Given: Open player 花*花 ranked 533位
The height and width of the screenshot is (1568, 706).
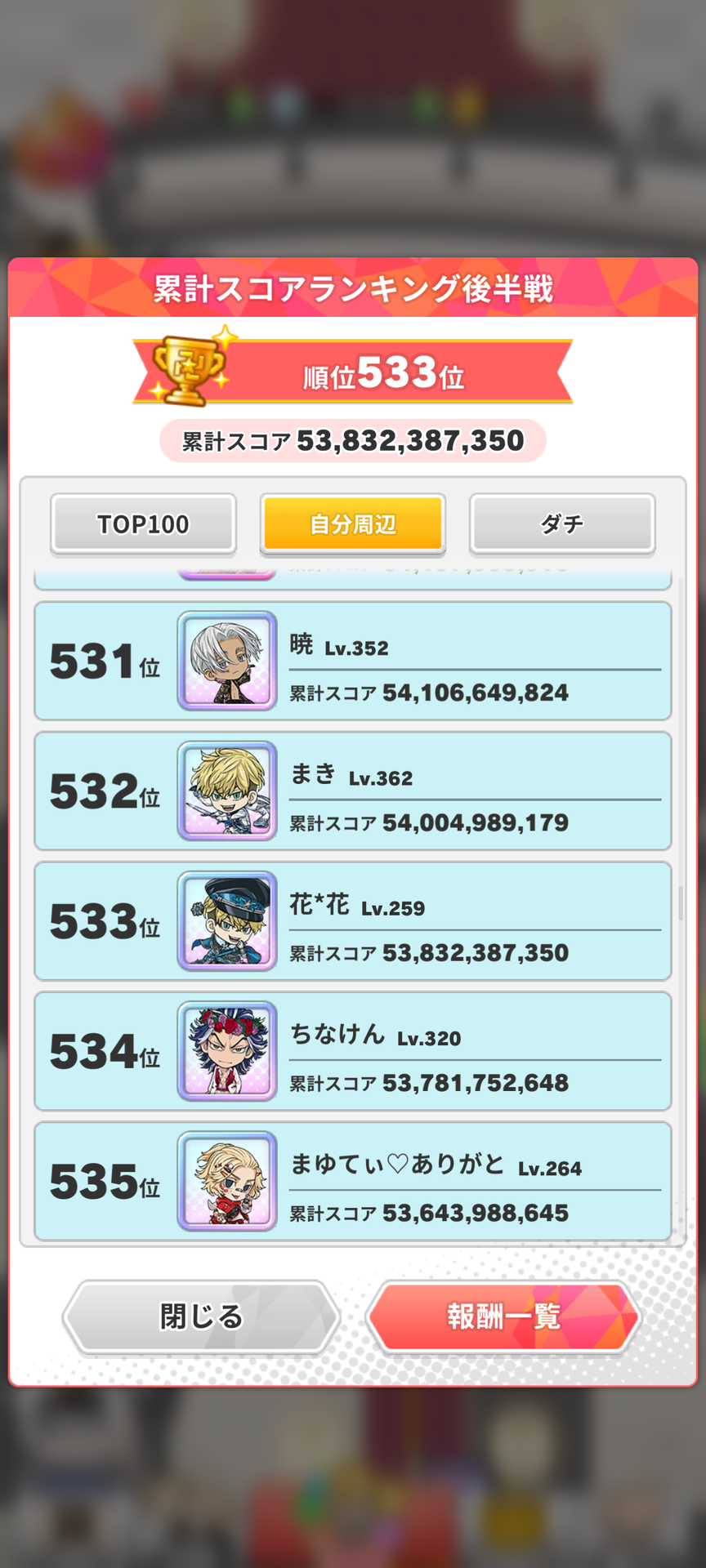Looking at the screenshot, I should pyautogui.click(x=352, y=920).
